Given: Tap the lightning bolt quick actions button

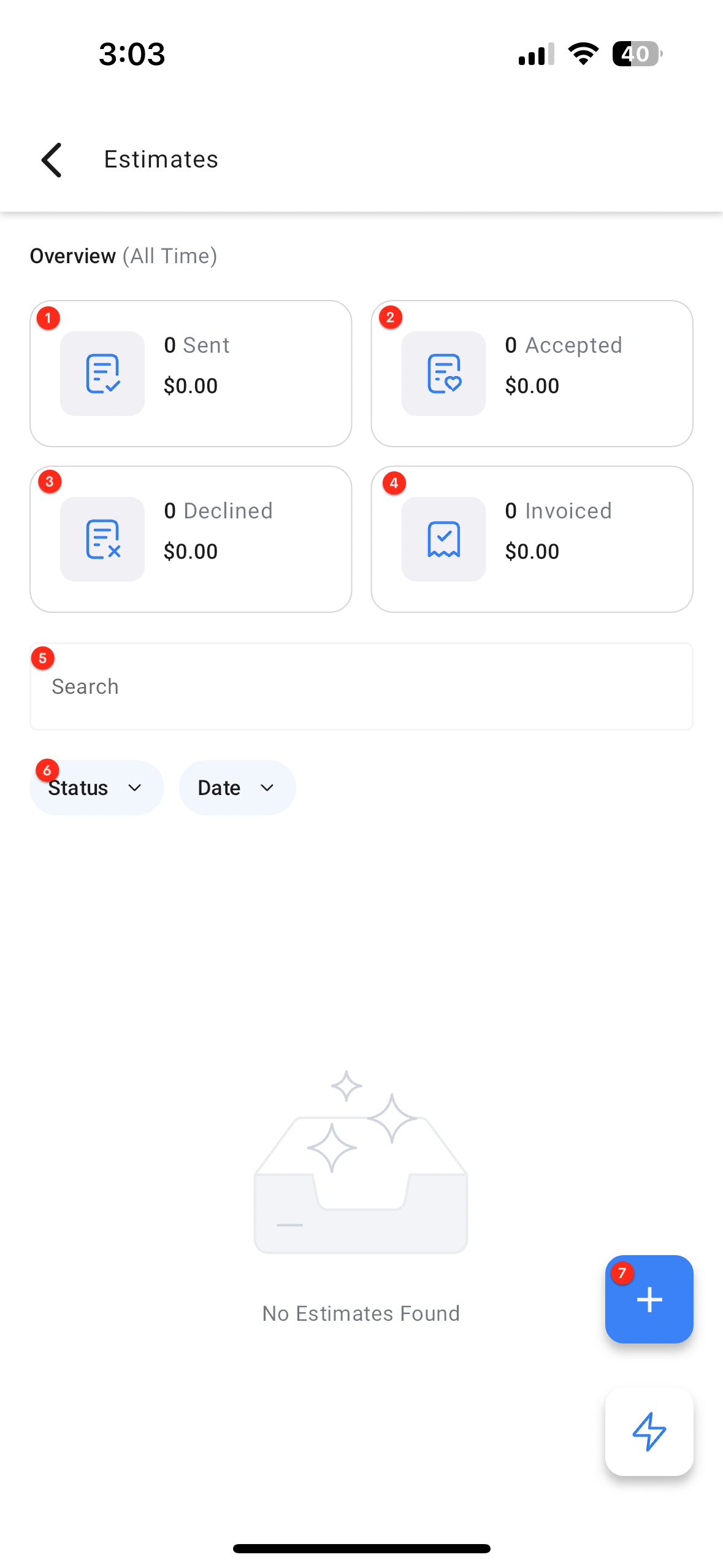Looking at the screenshot, I should pos(649,1432).
